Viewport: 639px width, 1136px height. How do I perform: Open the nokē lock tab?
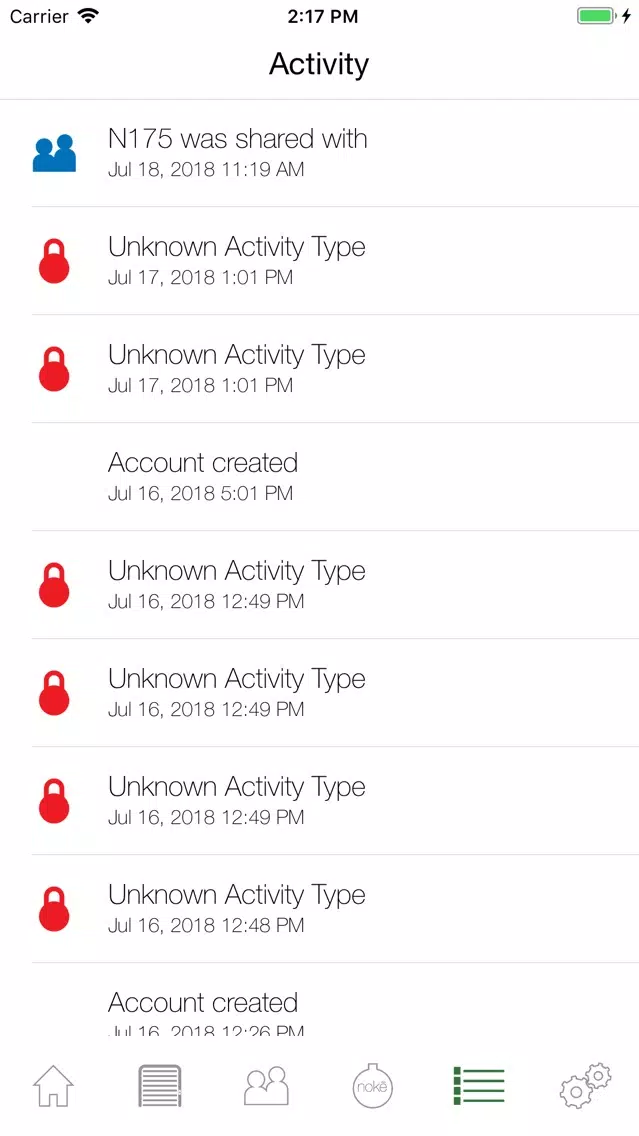pyautogui.click(x=372, y=1085)
